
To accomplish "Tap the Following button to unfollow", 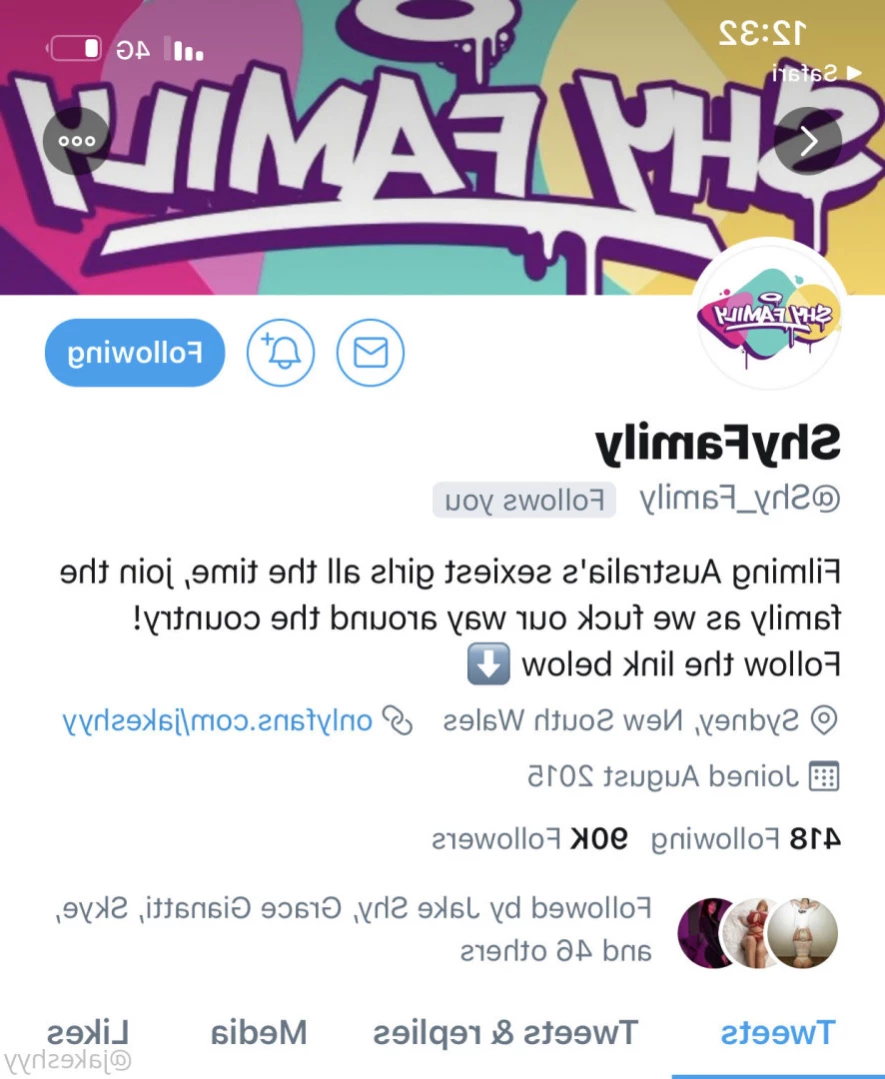I will tap(135, 353).
